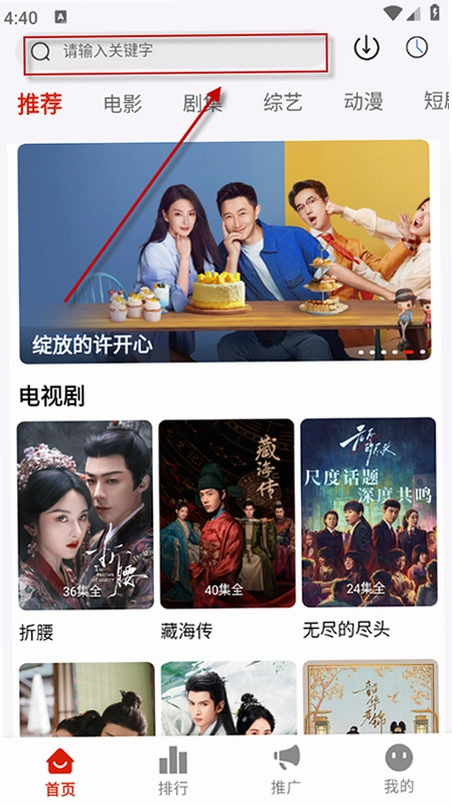Open the 绽放的许开心 banner
452x806 pixels.
click(224, 251)
